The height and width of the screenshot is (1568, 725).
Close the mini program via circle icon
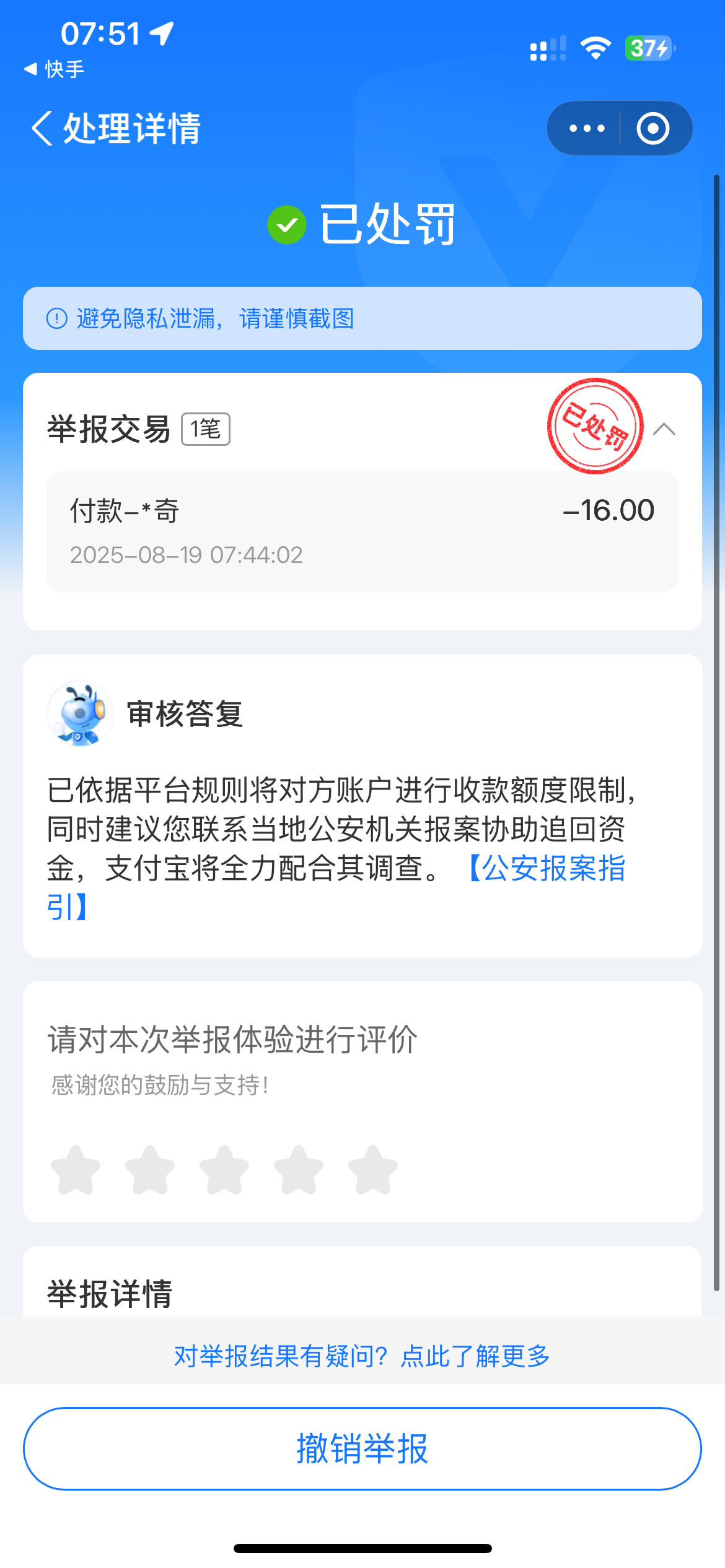[x=653, y=128]
